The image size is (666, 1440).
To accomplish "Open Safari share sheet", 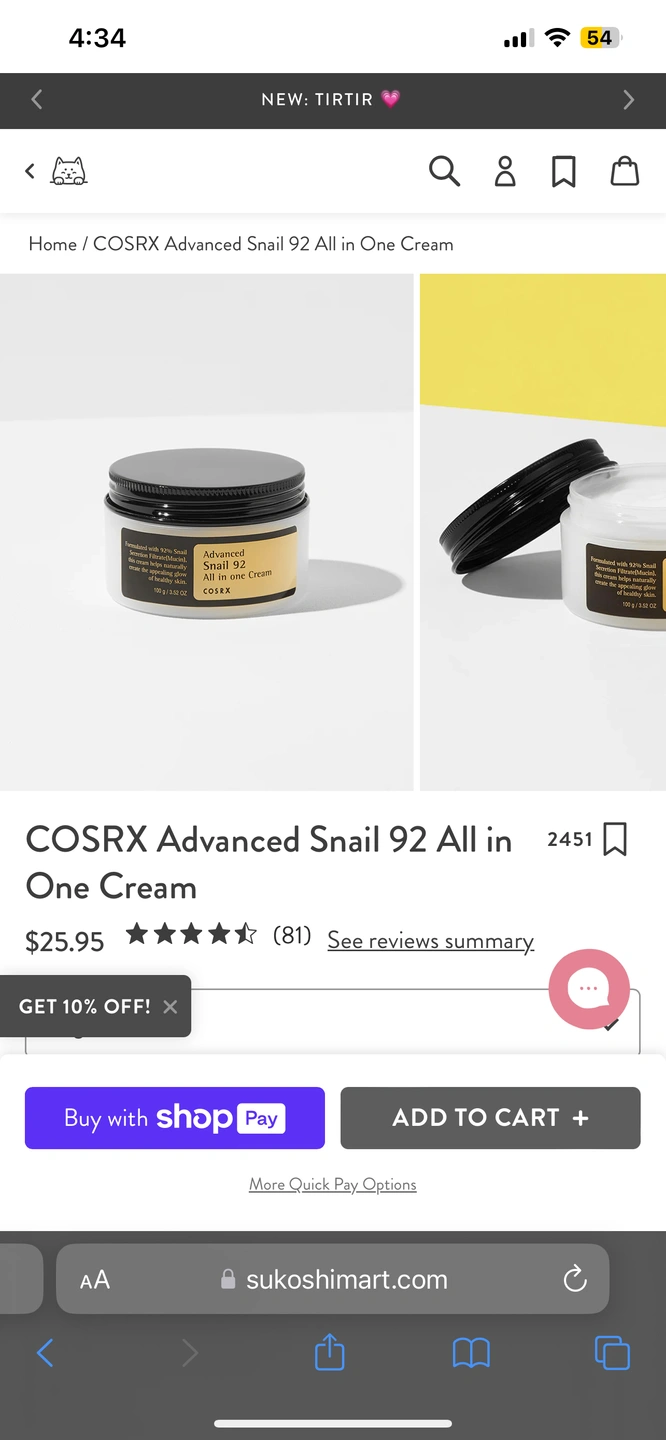I will 330,1354.
